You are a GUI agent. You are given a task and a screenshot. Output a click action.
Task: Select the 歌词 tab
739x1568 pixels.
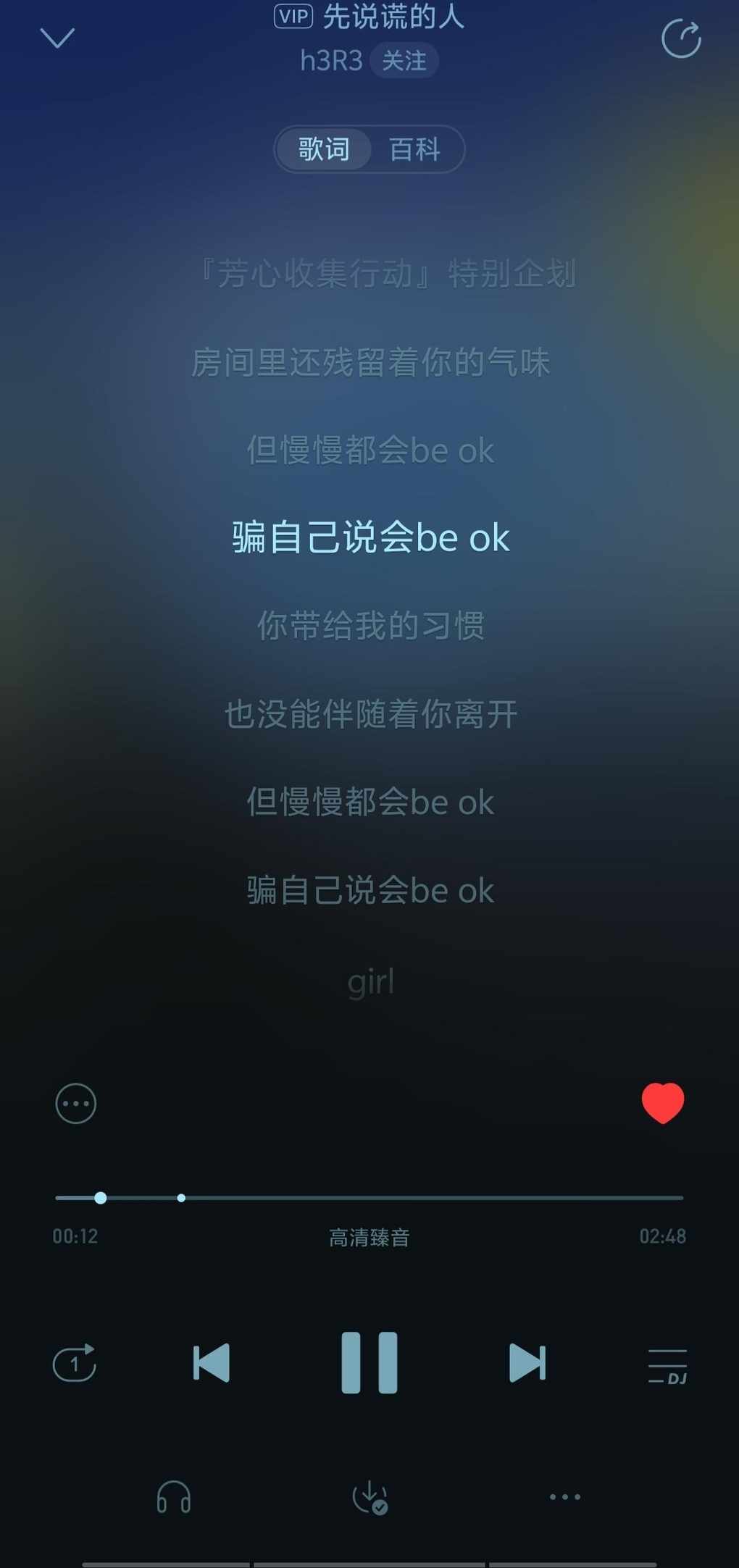(x=324, y=150)
